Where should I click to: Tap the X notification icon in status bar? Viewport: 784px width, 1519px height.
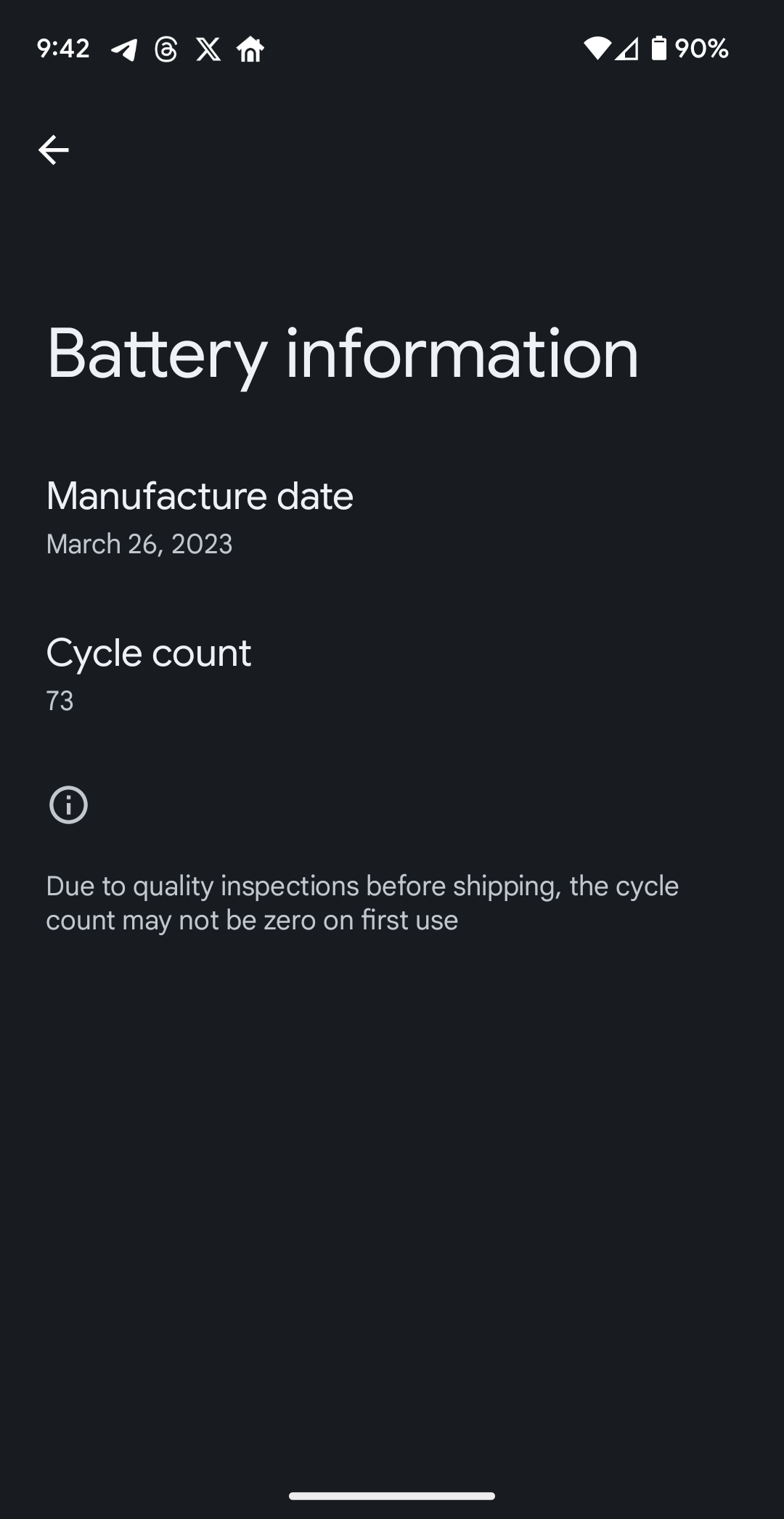(x=207, y=49)
